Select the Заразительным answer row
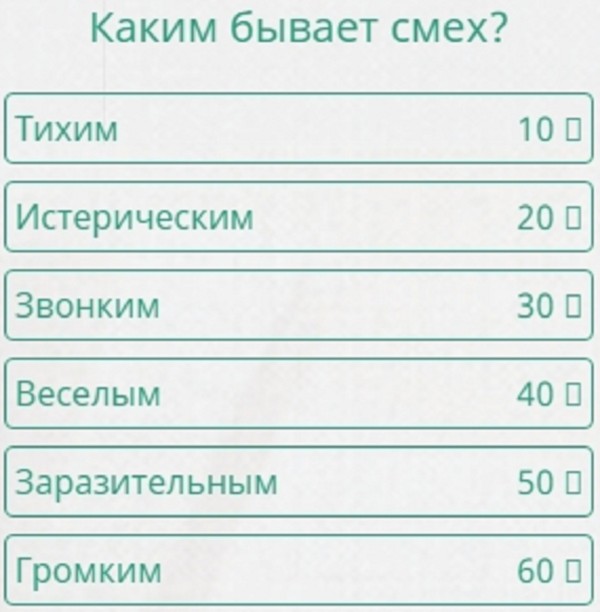 tap(299, 482)
